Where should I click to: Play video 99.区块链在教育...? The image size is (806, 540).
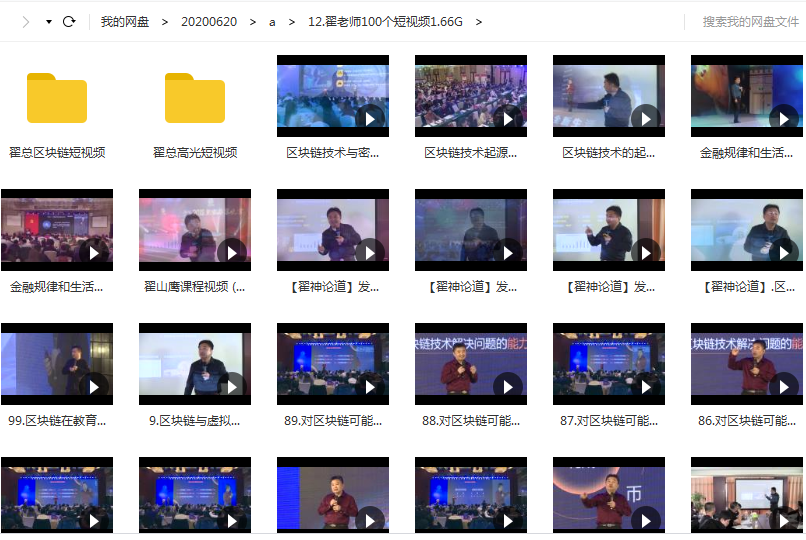[57, 364]
